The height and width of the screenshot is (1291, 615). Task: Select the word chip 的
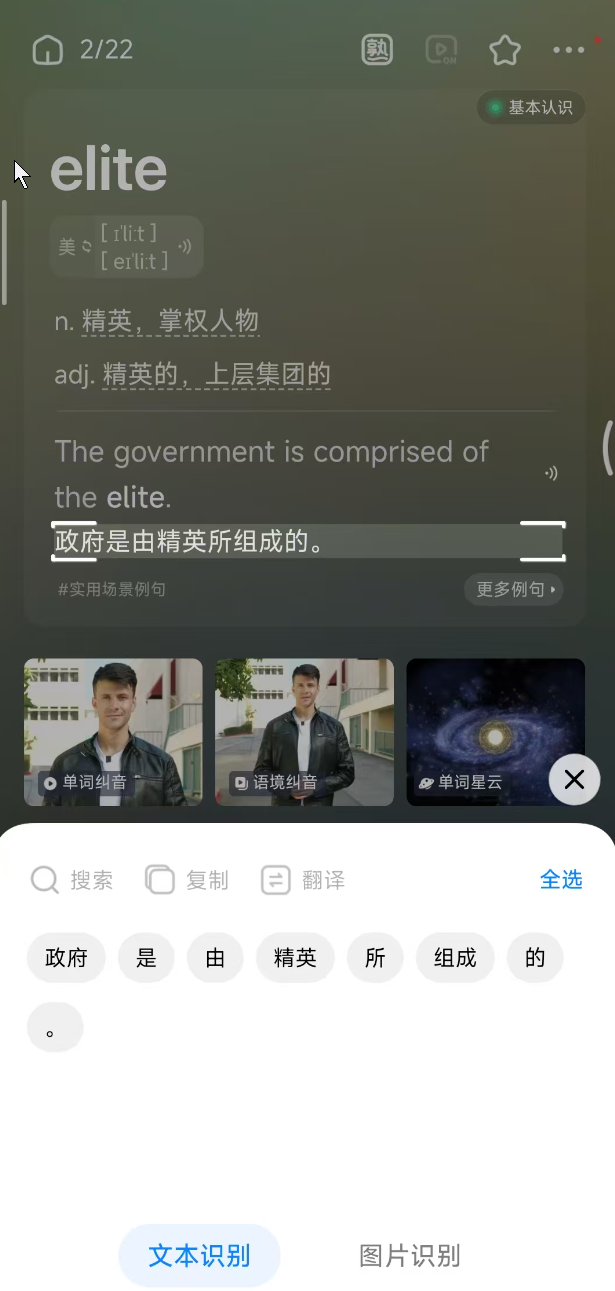pyautogui.click(x=535, y=958)
